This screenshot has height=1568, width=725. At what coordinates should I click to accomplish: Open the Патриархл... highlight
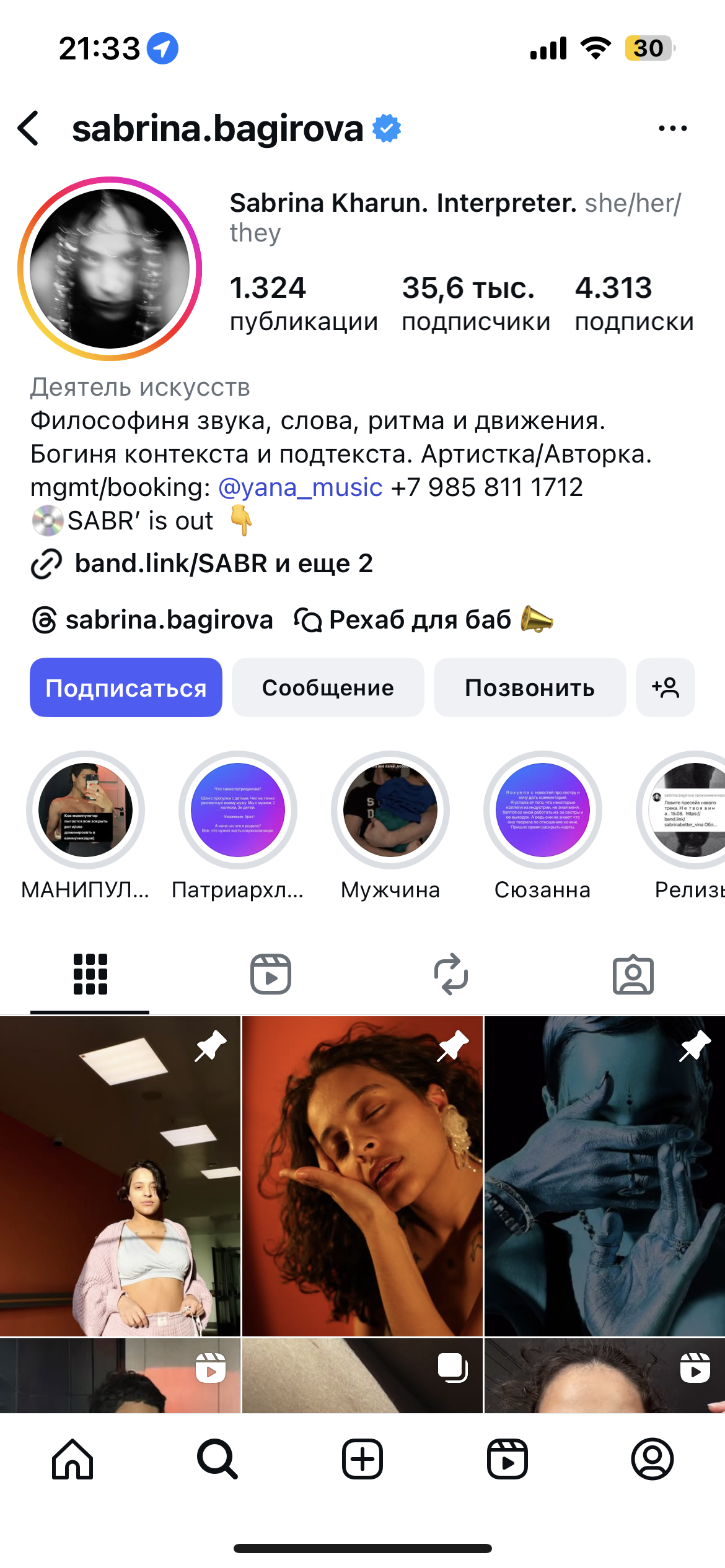(x=238, y=810)
